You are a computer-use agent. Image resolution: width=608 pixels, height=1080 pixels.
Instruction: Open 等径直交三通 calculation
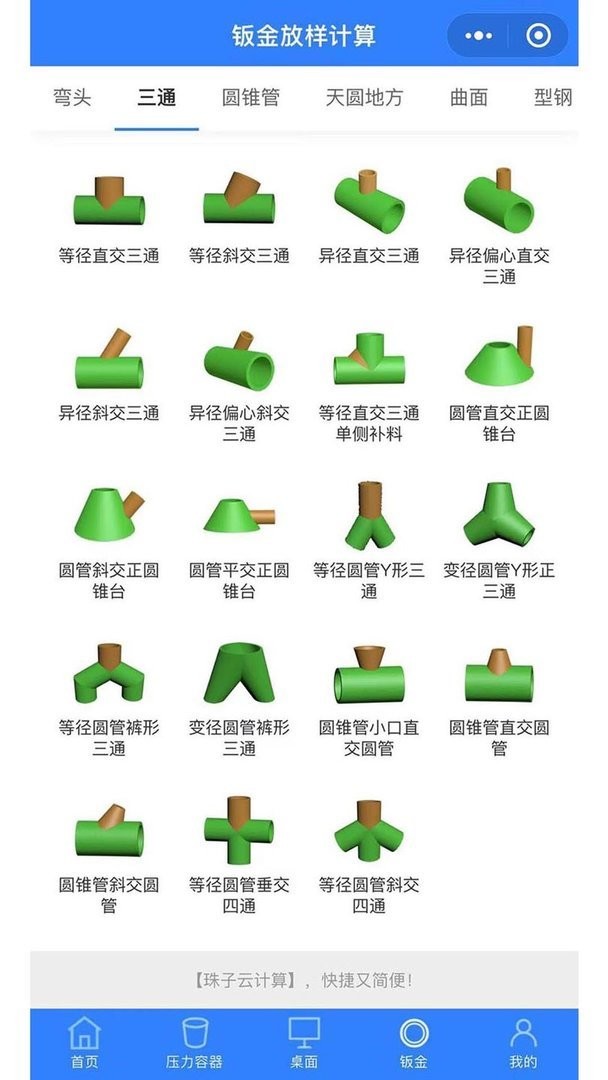point(109,218)
